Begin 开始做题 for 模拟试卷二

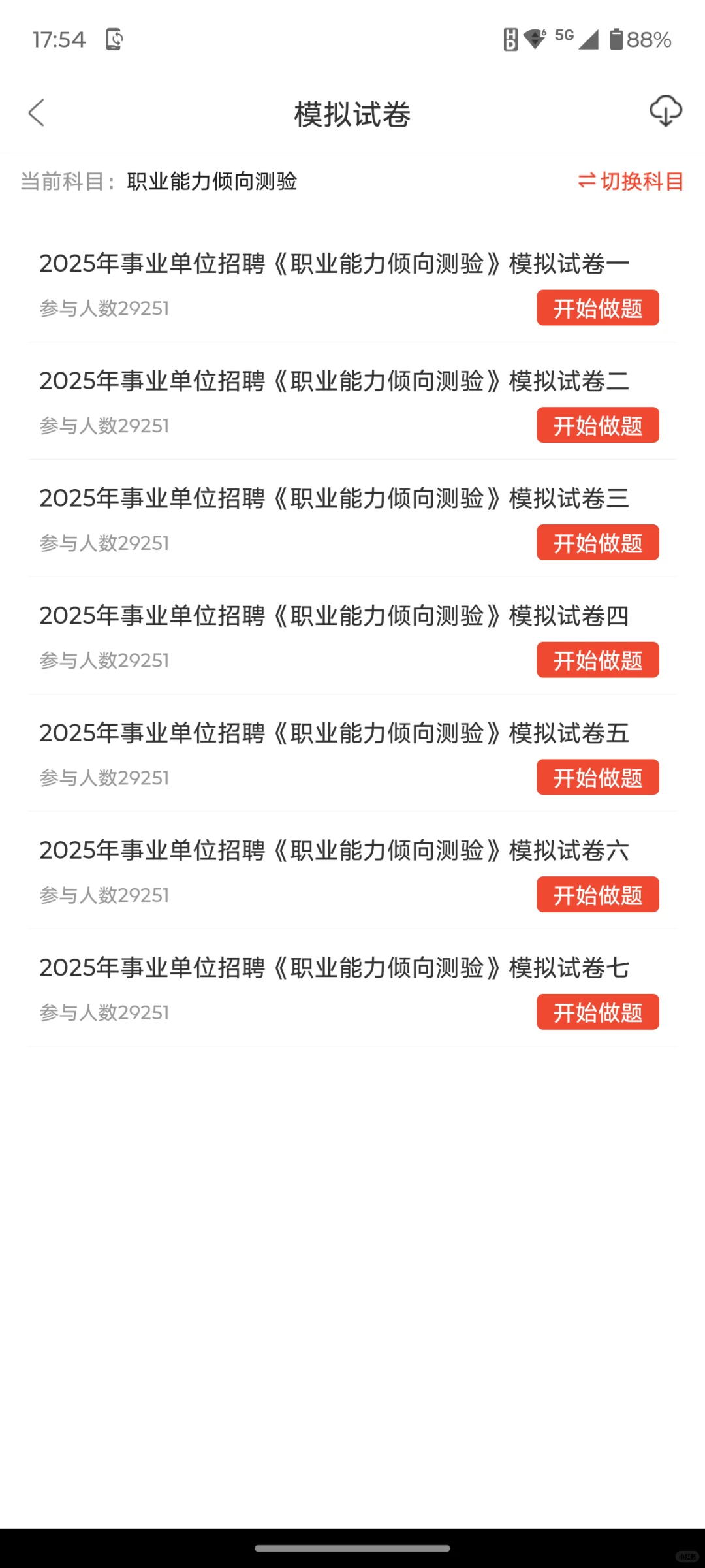(597, 425)
